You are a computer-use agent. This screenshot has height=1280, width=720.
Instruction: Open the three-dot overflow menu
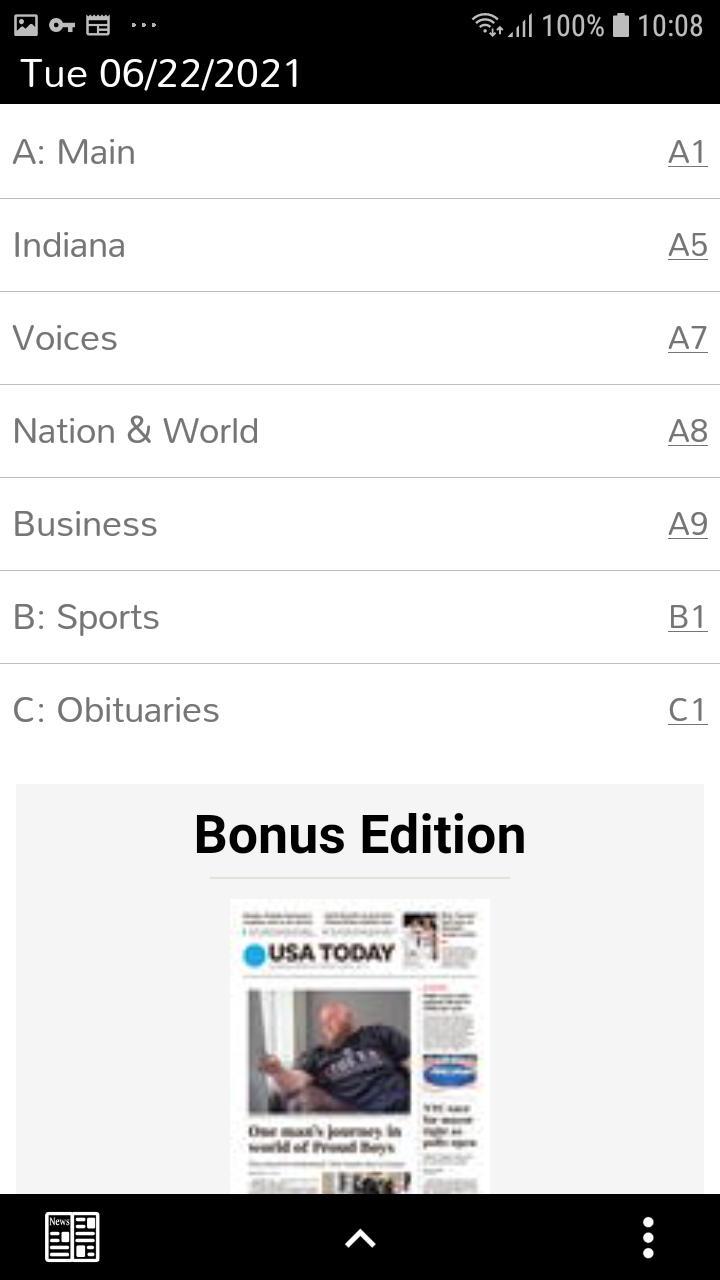648,1237
